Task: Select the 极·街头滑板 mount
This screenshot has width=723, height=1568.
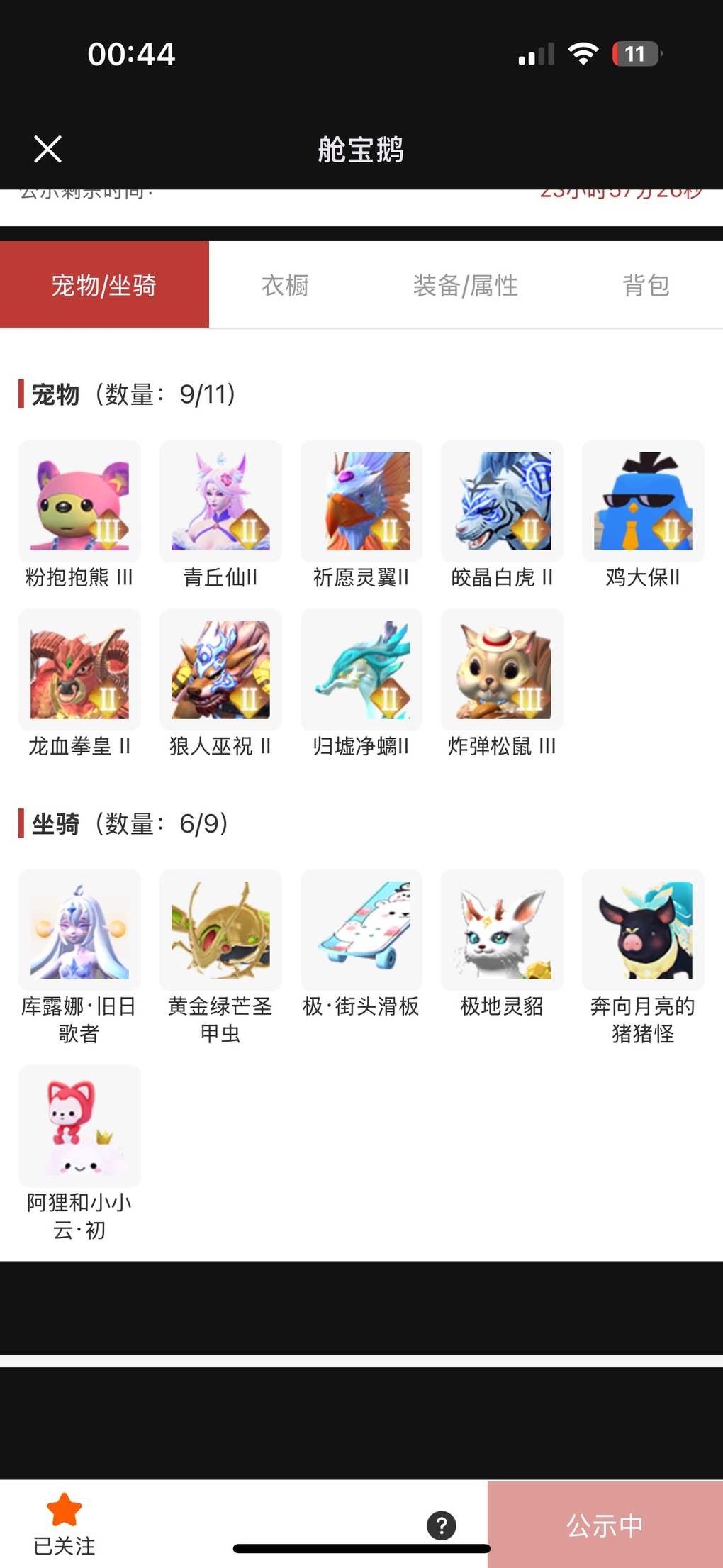Action: 361,930
